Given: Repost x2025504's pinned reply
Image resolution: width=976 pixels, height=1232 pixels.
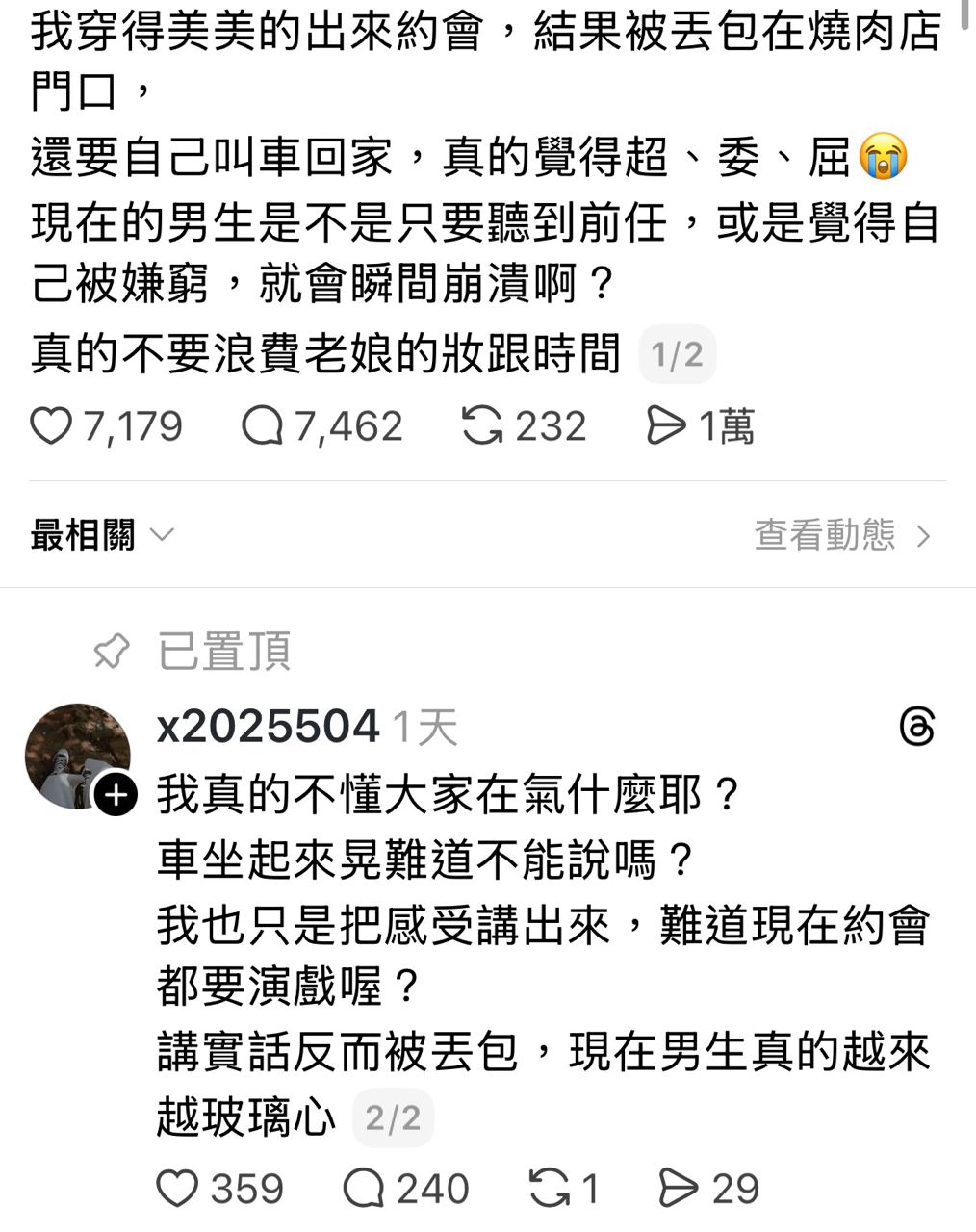Looking at the screenshot, I should point(551,1189).
